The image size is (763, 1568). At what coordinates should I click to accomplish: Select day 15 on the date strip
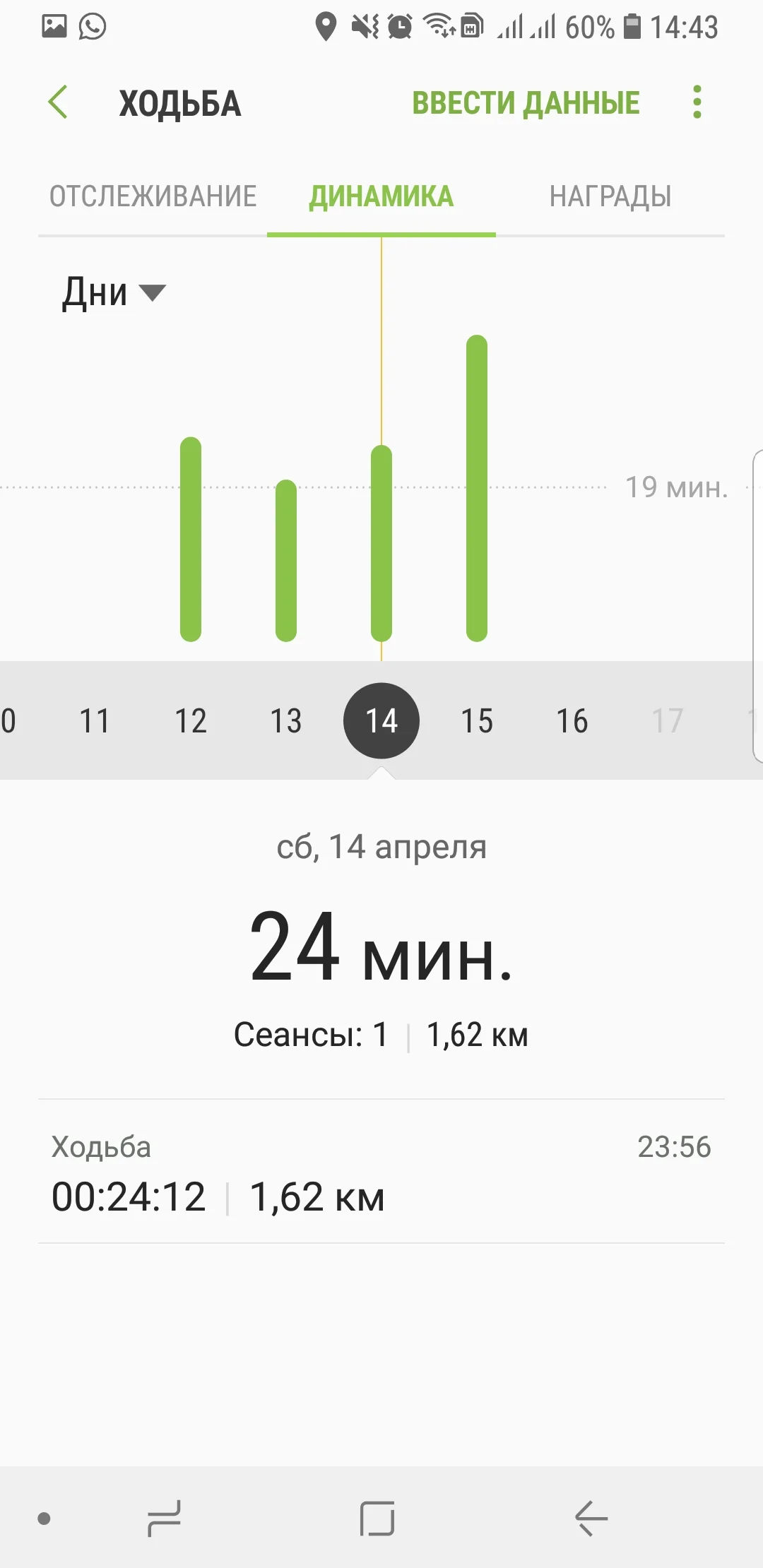tap(477, 721)
